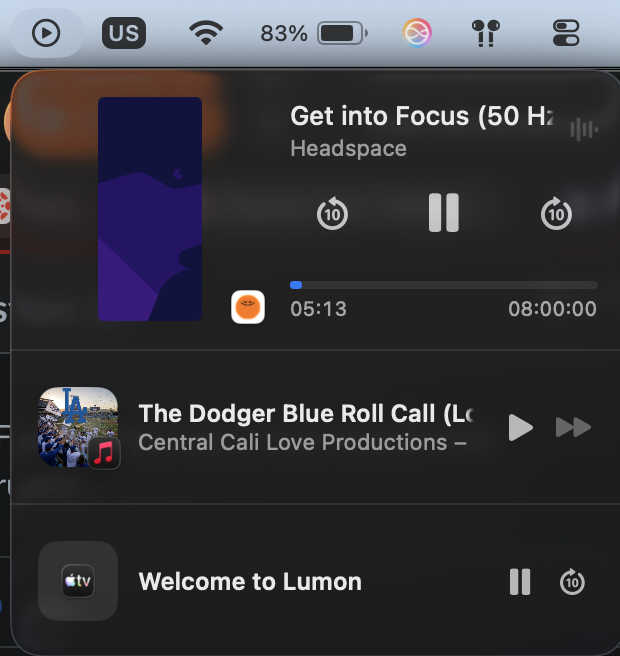Rewind Welcome to Lumon by 10 seconds
Image resolution: width=620 pixels, height=656 pixels.
coord(572,582)
